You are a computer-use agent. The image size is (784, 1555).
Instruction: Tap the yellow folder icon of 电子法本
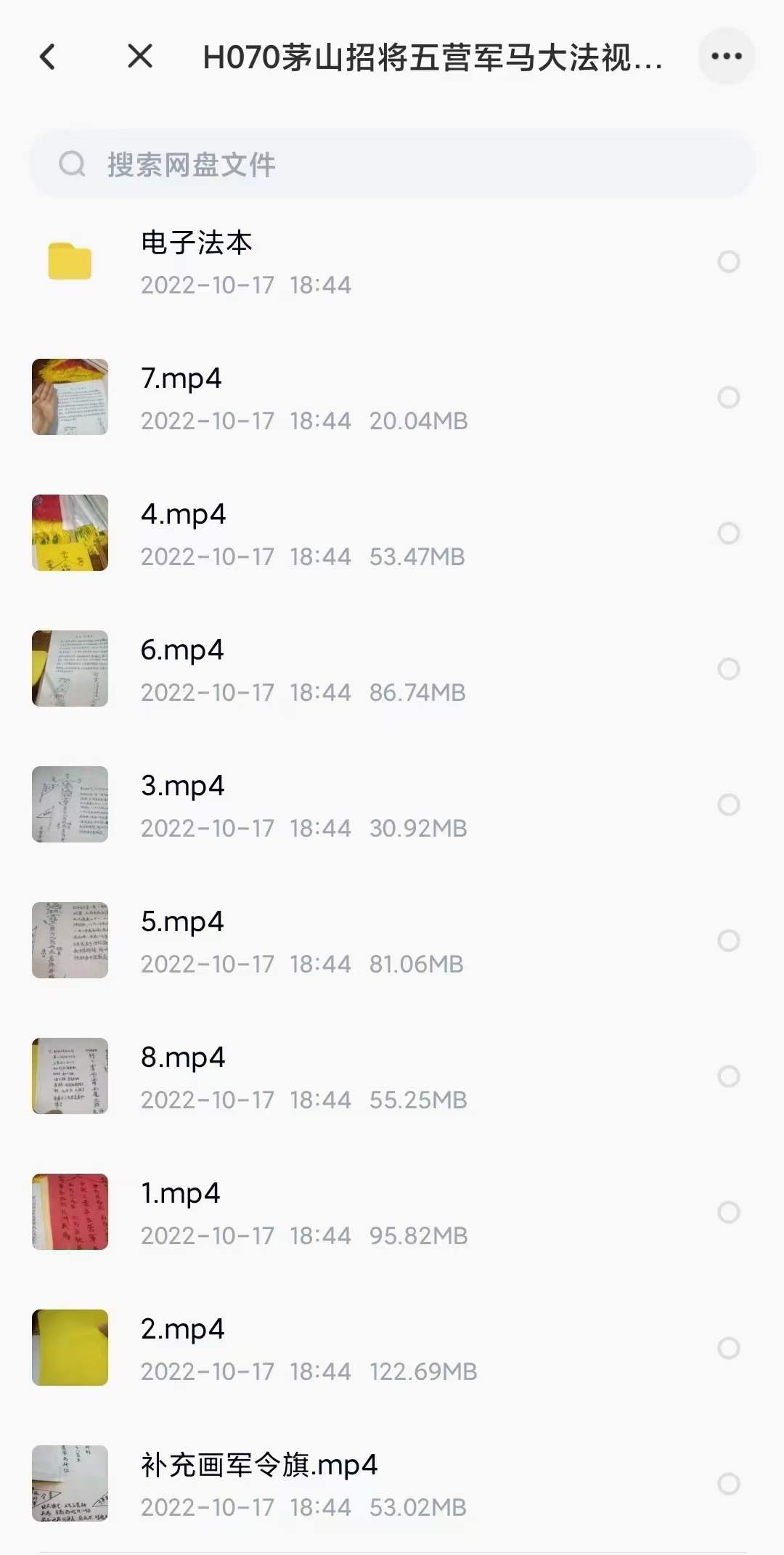(70, 261)
